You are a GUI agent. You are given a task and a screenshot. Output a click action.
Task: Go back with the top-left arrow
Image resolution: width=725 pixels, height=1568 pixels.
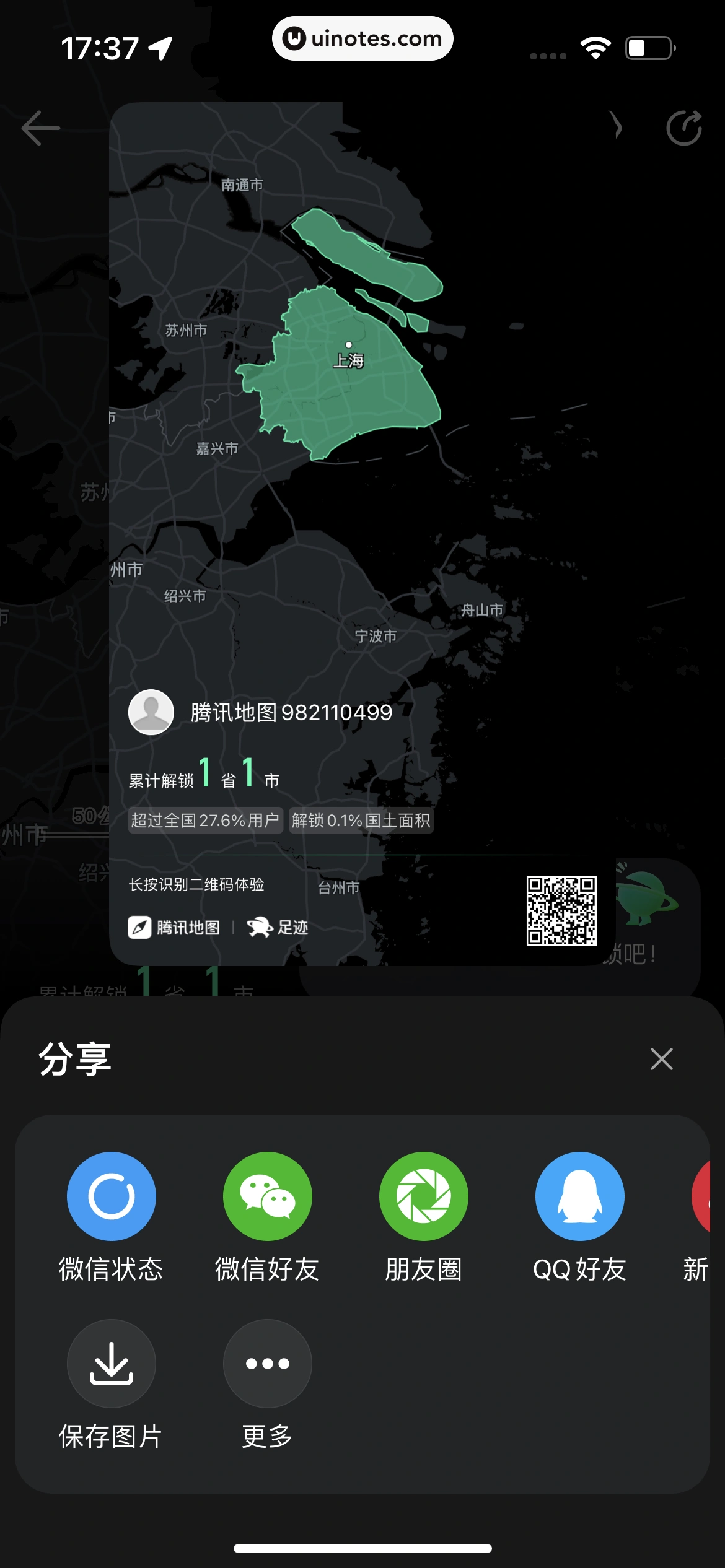pyautogui.click(x=41, y=128)
